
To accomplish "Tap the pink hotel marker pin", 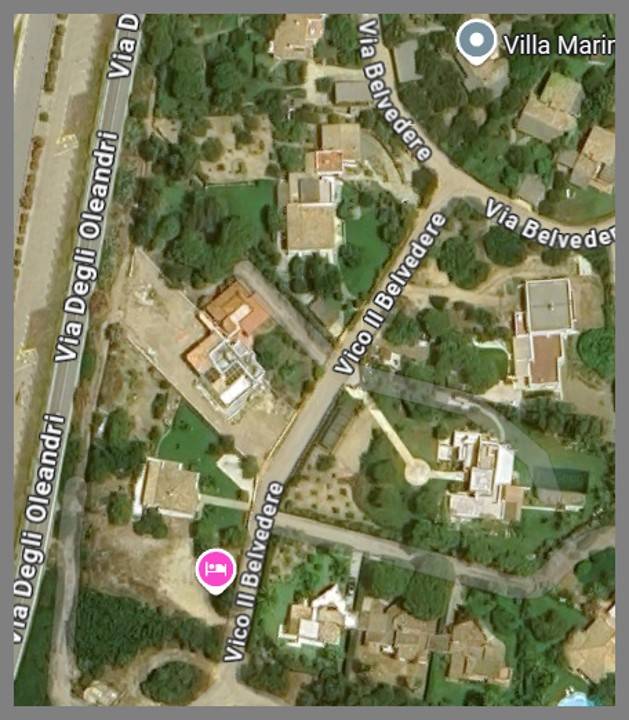I will [215, 570].
